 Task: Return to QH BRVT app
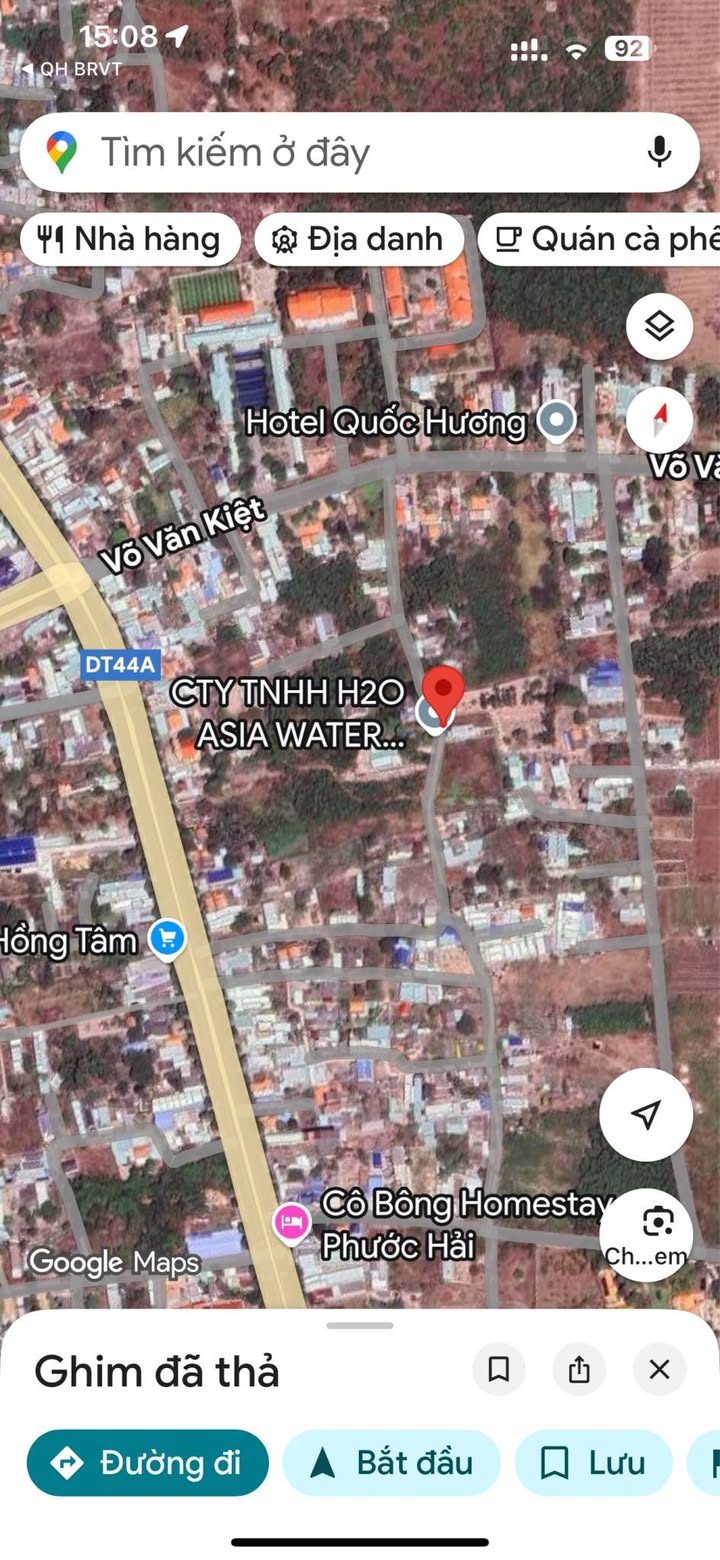click(x=70, y=69)
